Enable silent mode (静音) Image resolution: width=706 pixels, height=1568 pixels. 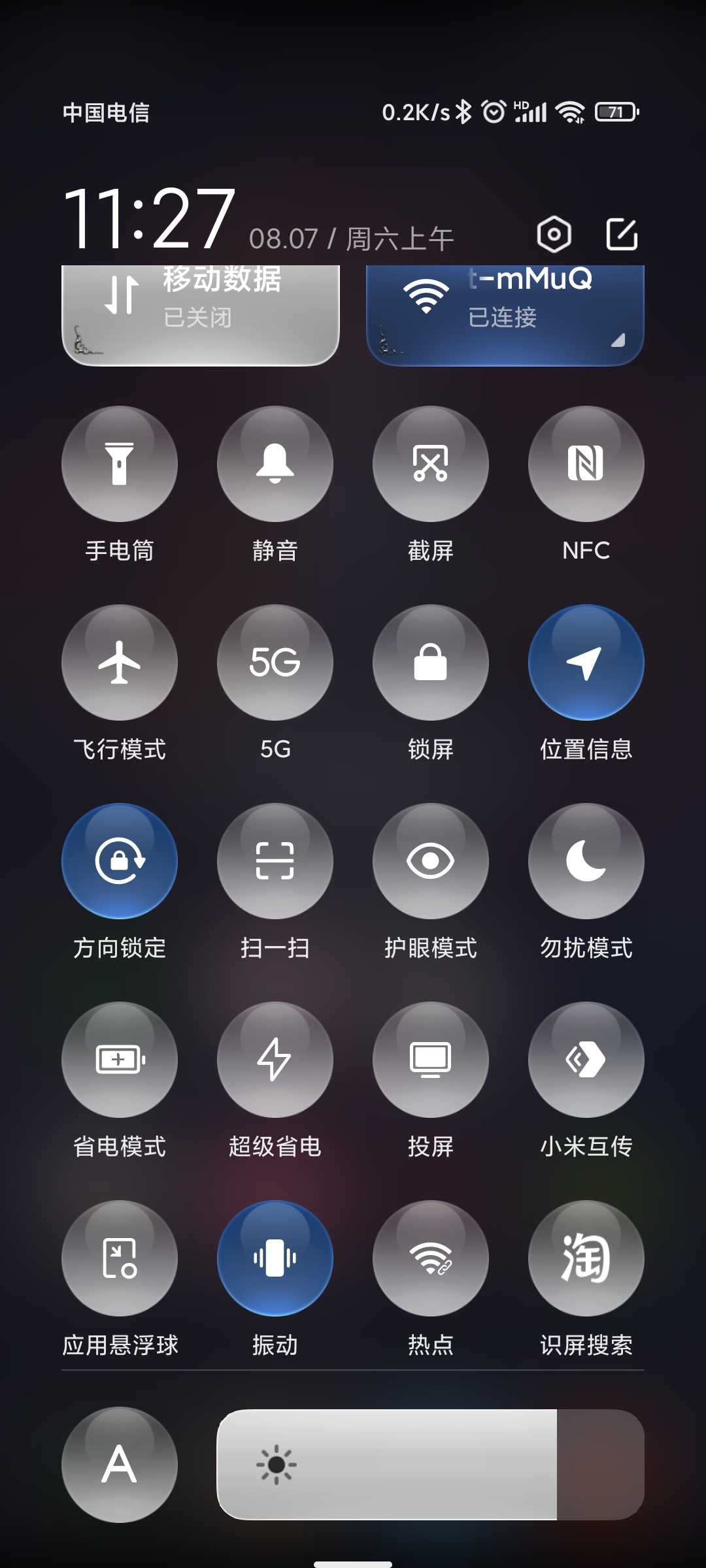pos(275,464)
